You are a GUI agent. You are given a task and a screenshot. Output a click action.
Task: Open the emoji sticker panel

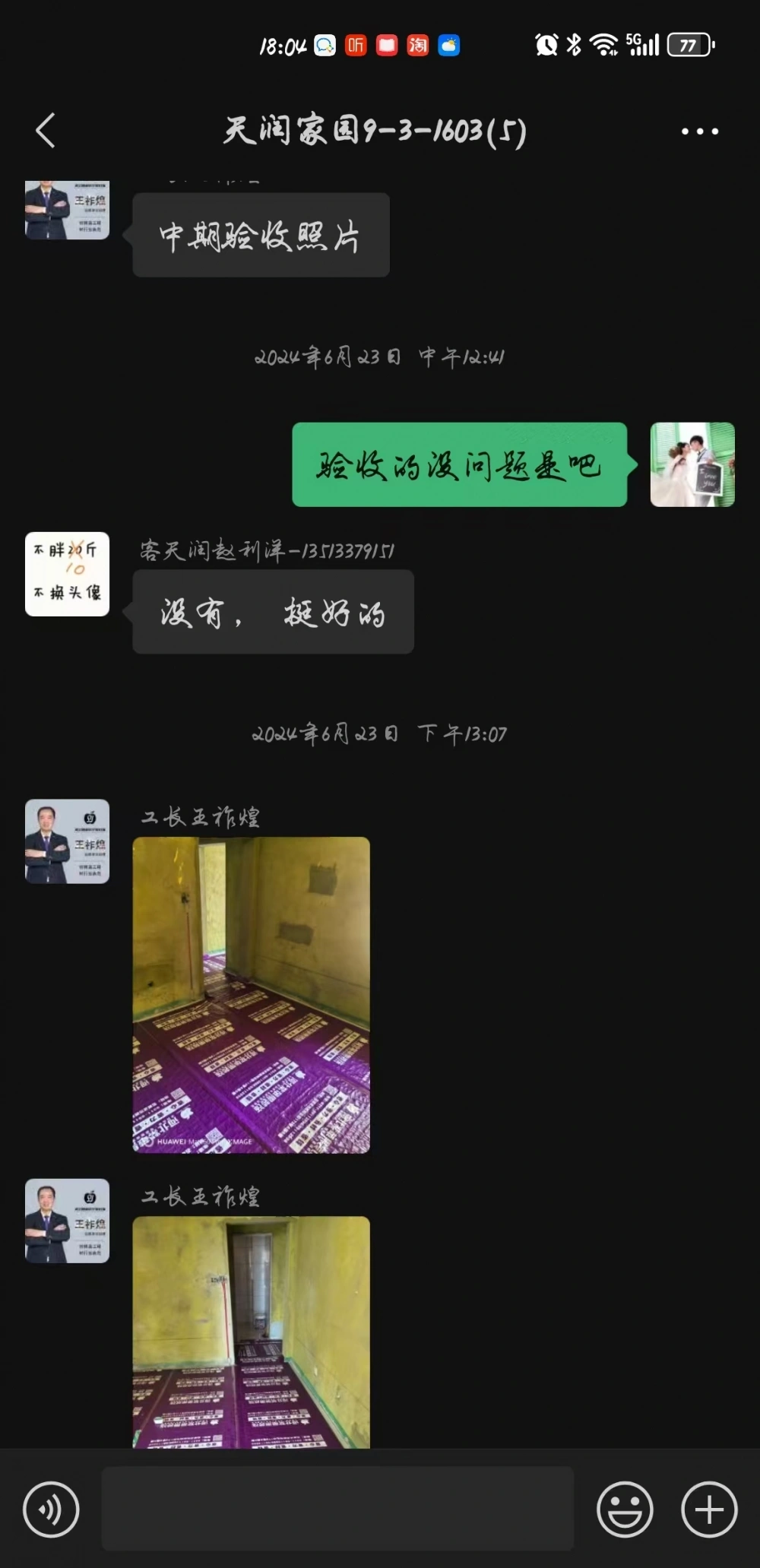(625, 1509)
